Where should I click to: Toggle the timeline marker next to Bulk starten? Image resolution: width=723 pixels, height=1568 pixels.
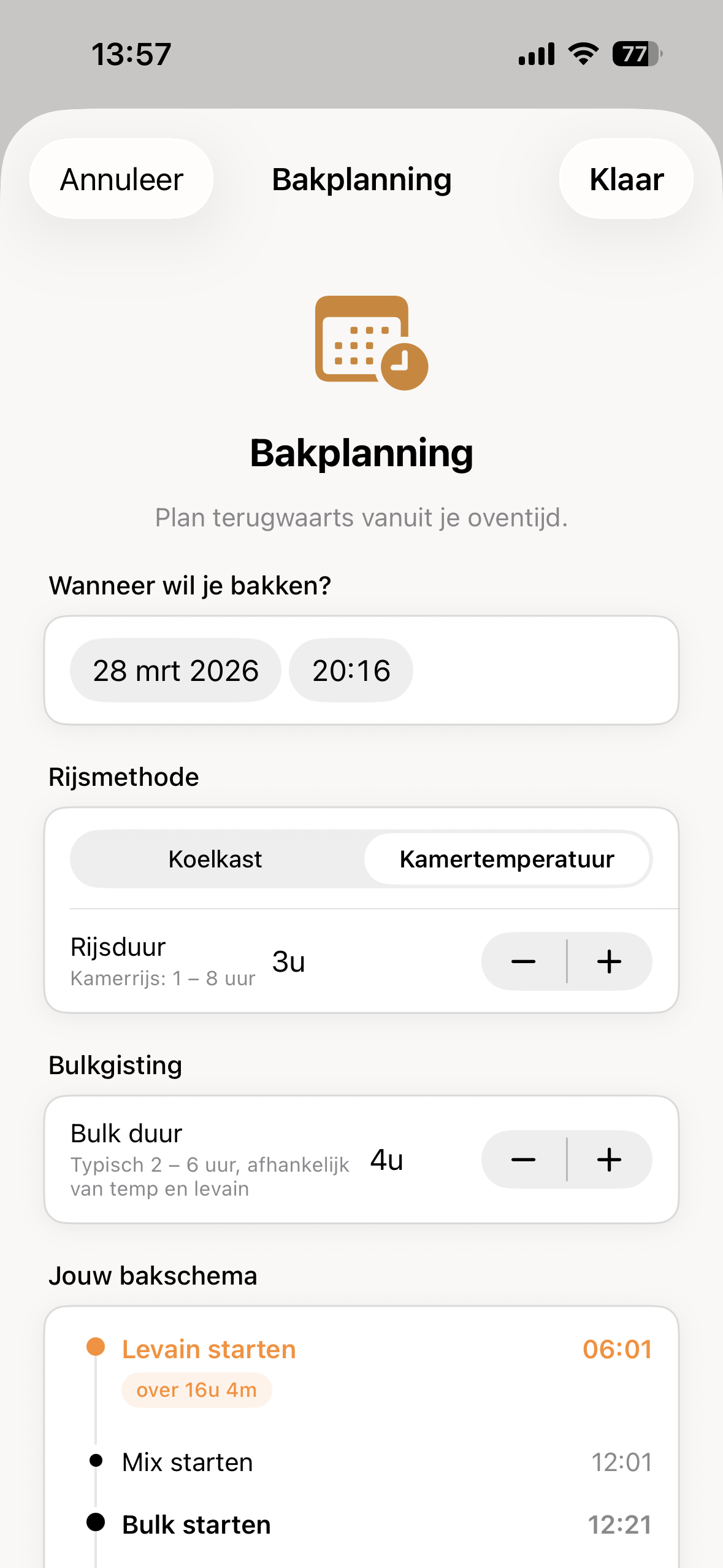tap(96, 1523)
